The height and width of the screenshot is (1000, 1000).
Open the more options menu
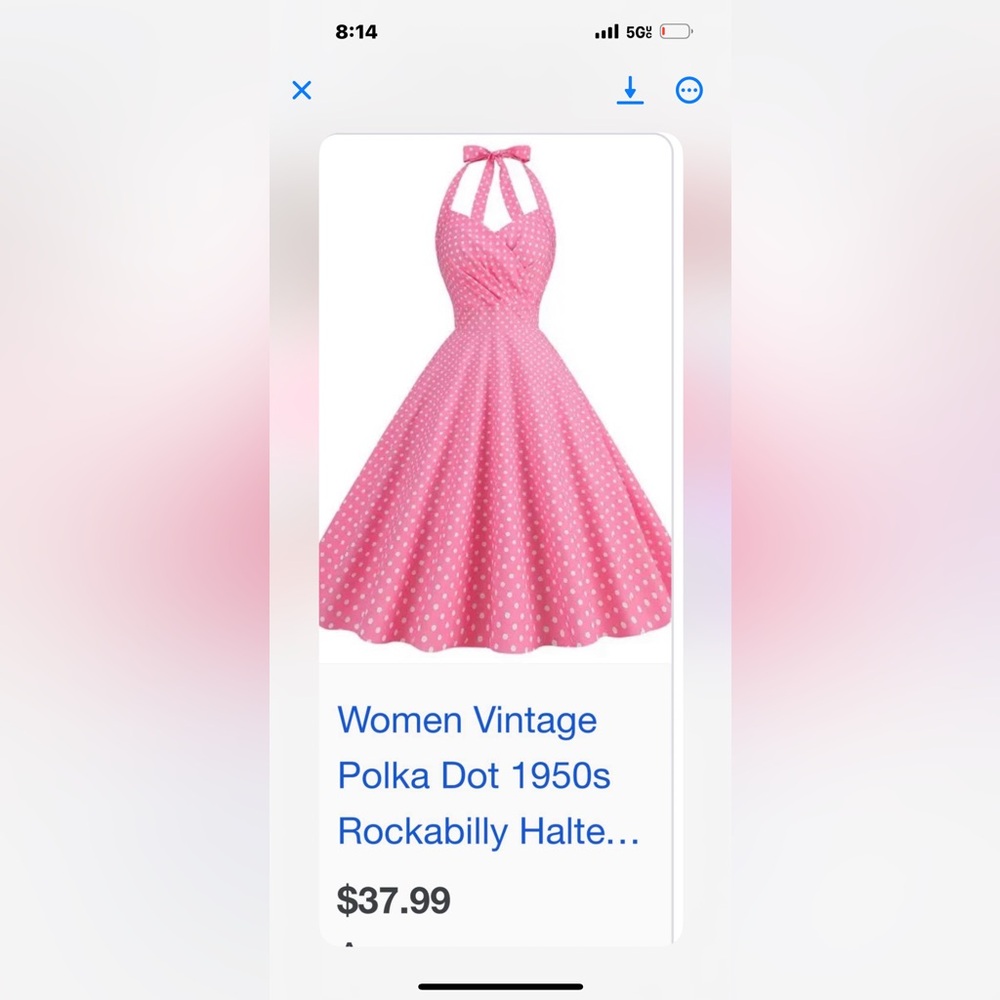[689, 90]
